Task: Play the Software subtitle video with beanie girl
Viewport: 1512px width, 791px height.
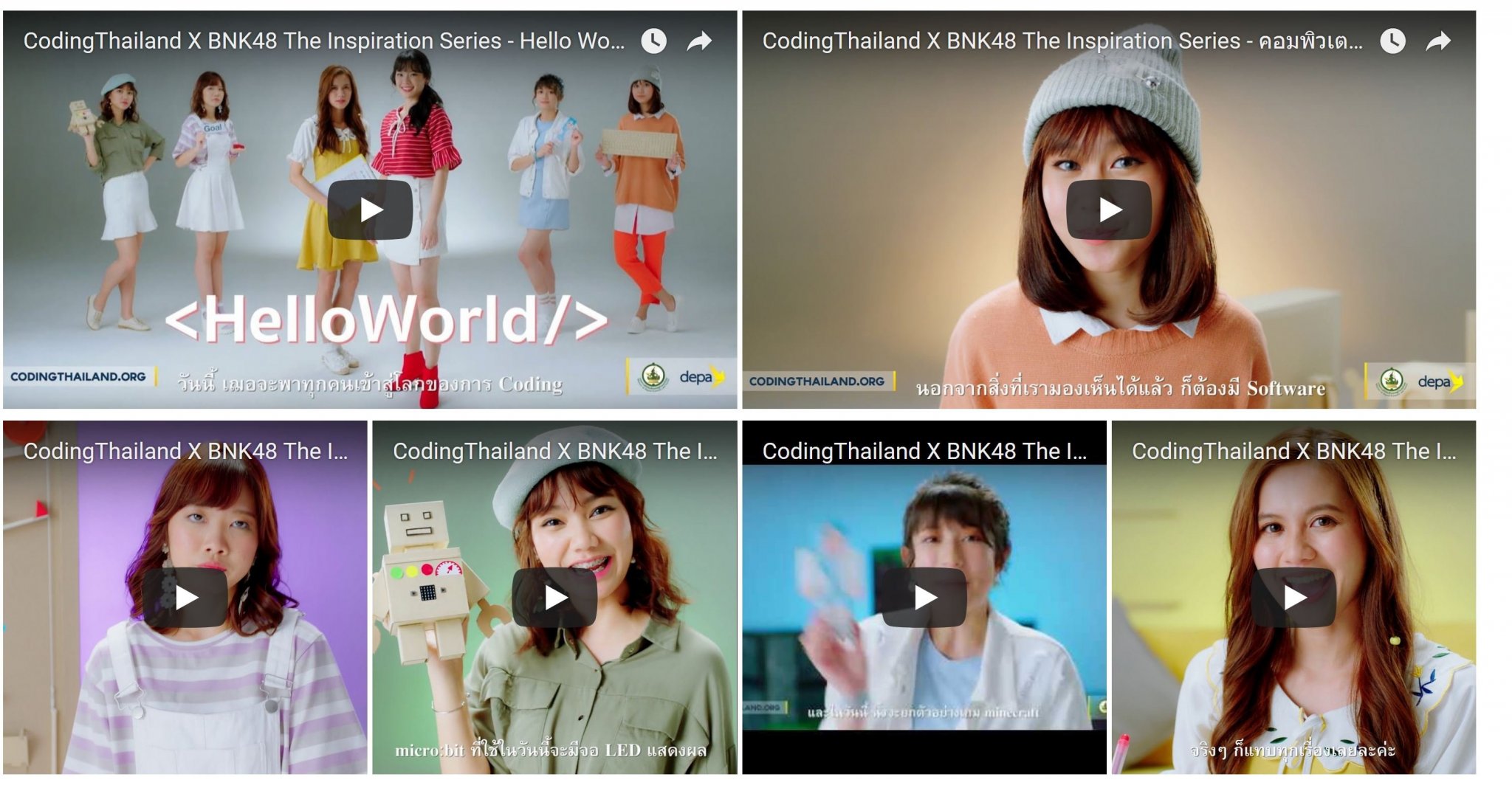Action: (x=1109, y=210)
